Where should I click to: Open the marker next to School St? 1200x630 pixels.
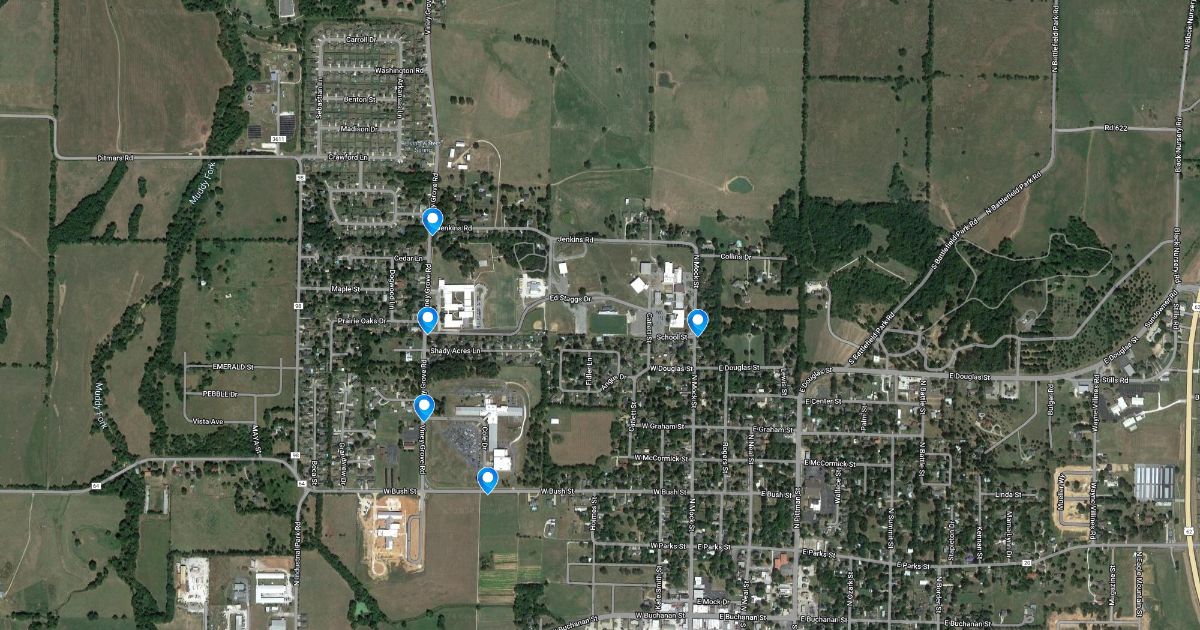(698, 322)
